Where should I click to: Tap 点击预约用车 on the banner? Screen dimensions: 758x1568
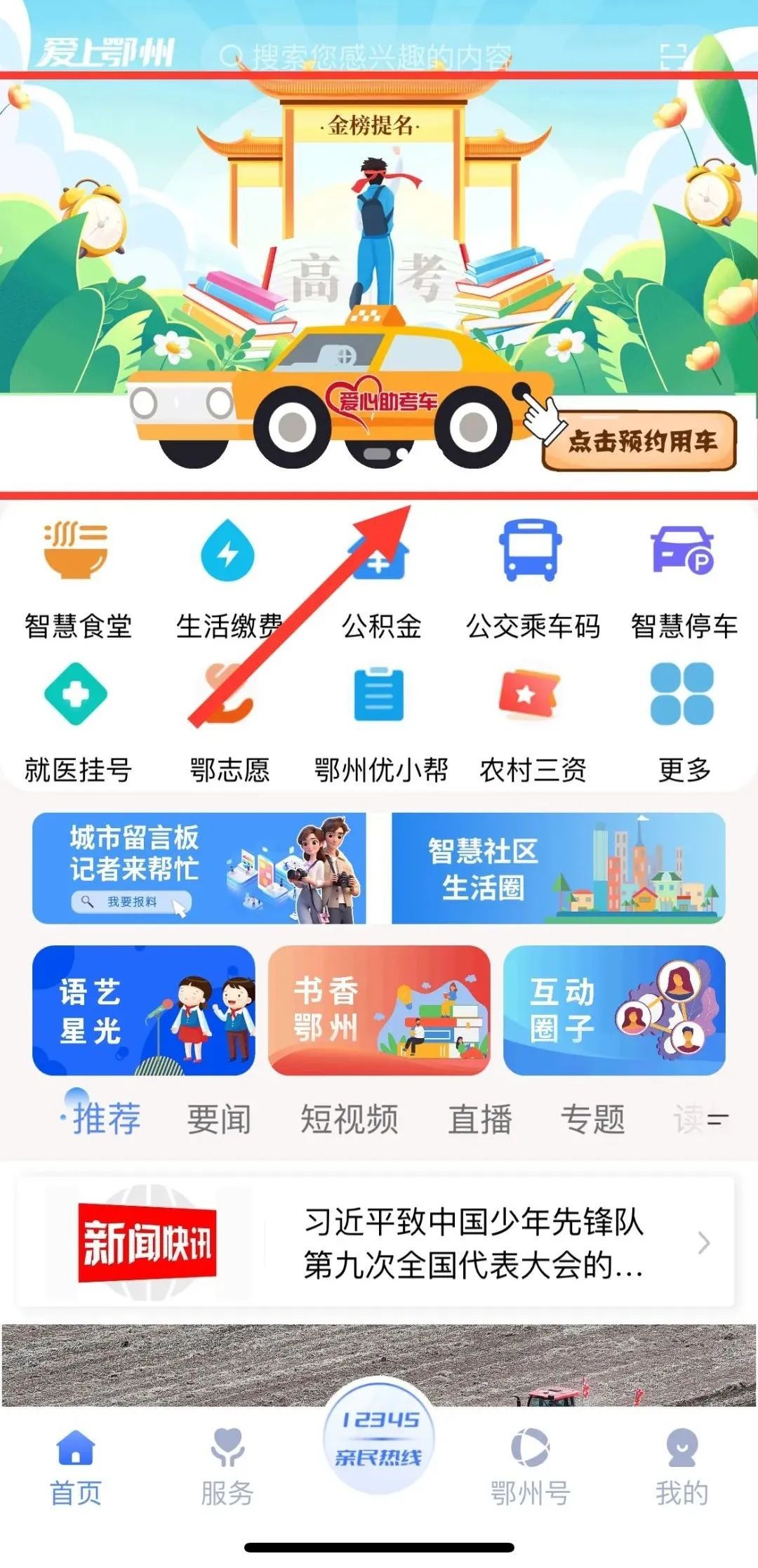click(639, 441)
